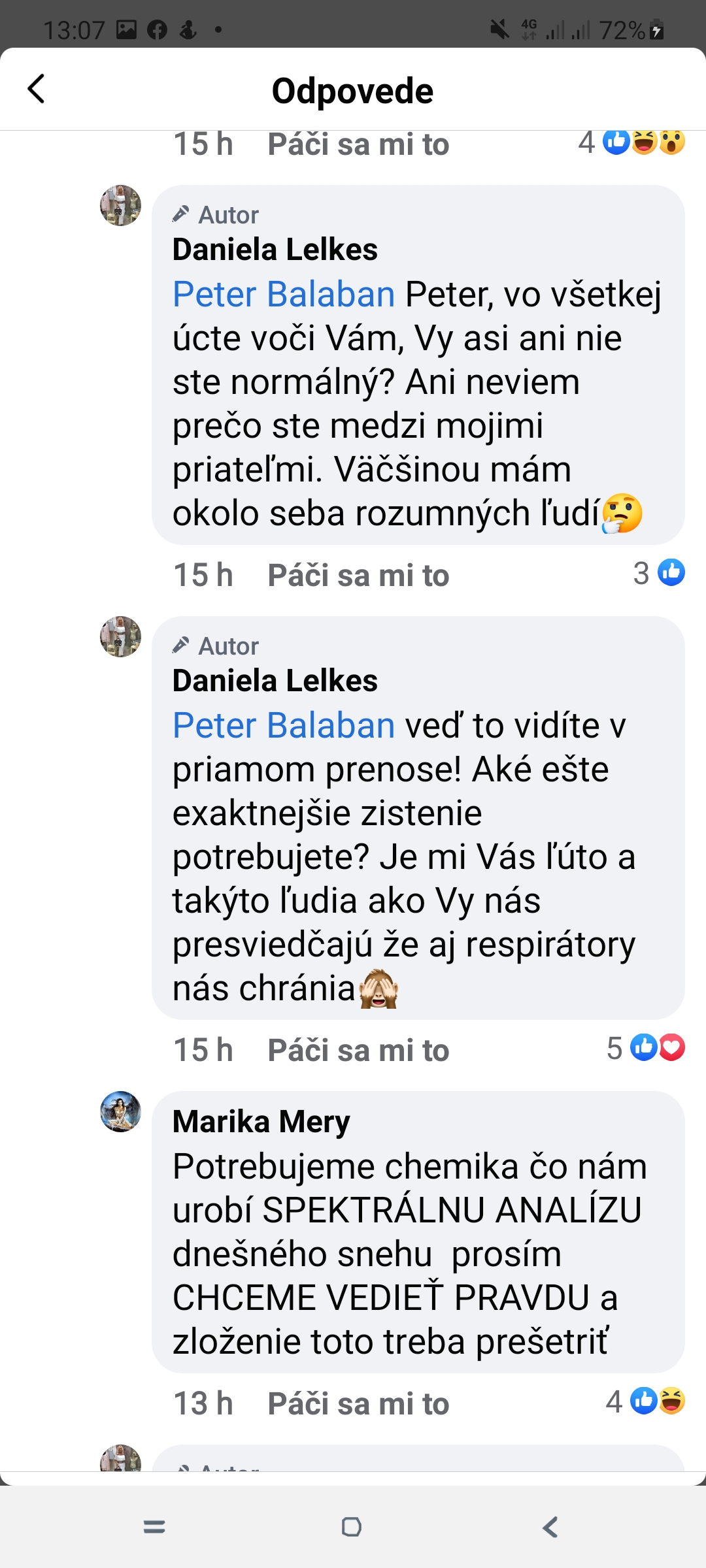Open Marika Mery's profile name
The width and height of the screenshot is (706, 1568).
coord(261,1121)
